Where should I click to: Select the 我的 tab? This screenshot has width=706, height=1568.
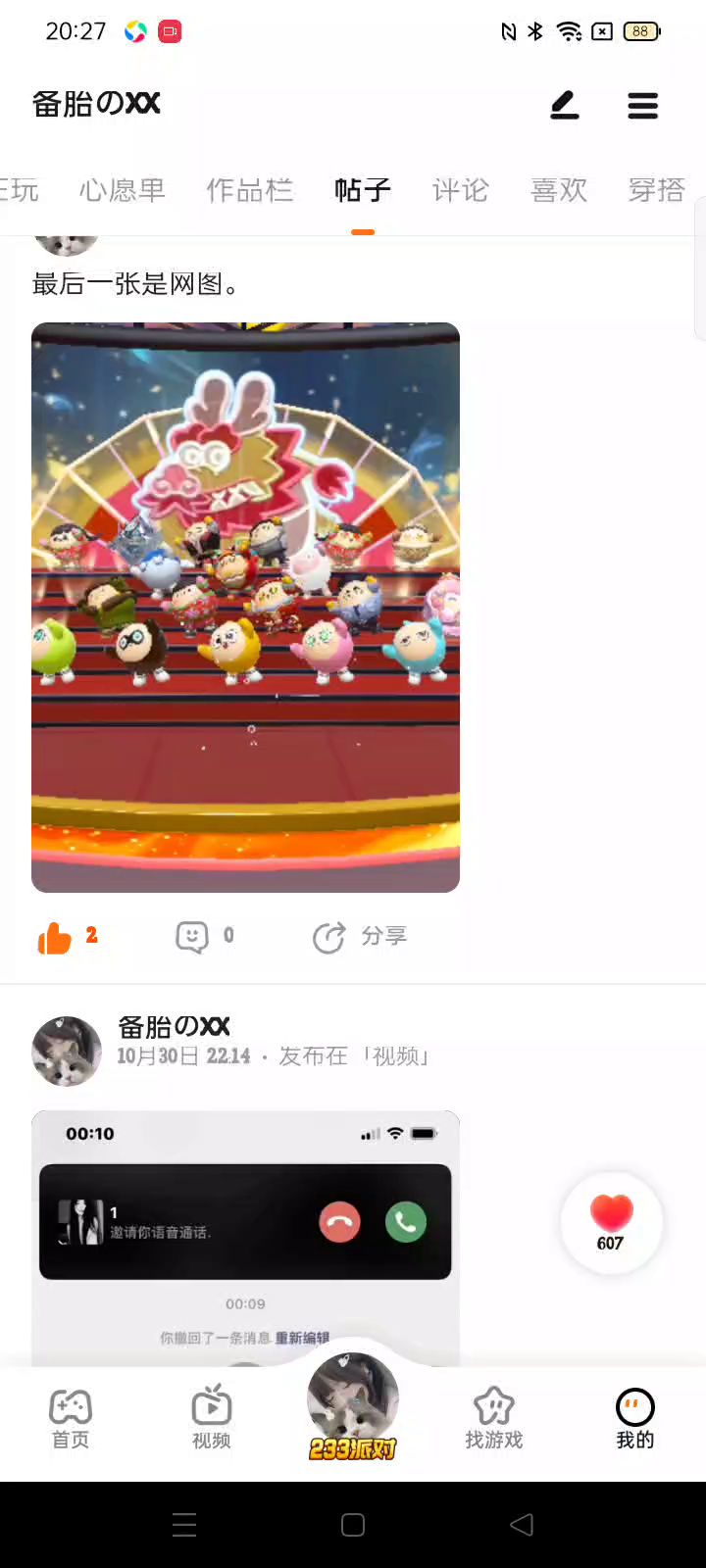(634, 1418)
